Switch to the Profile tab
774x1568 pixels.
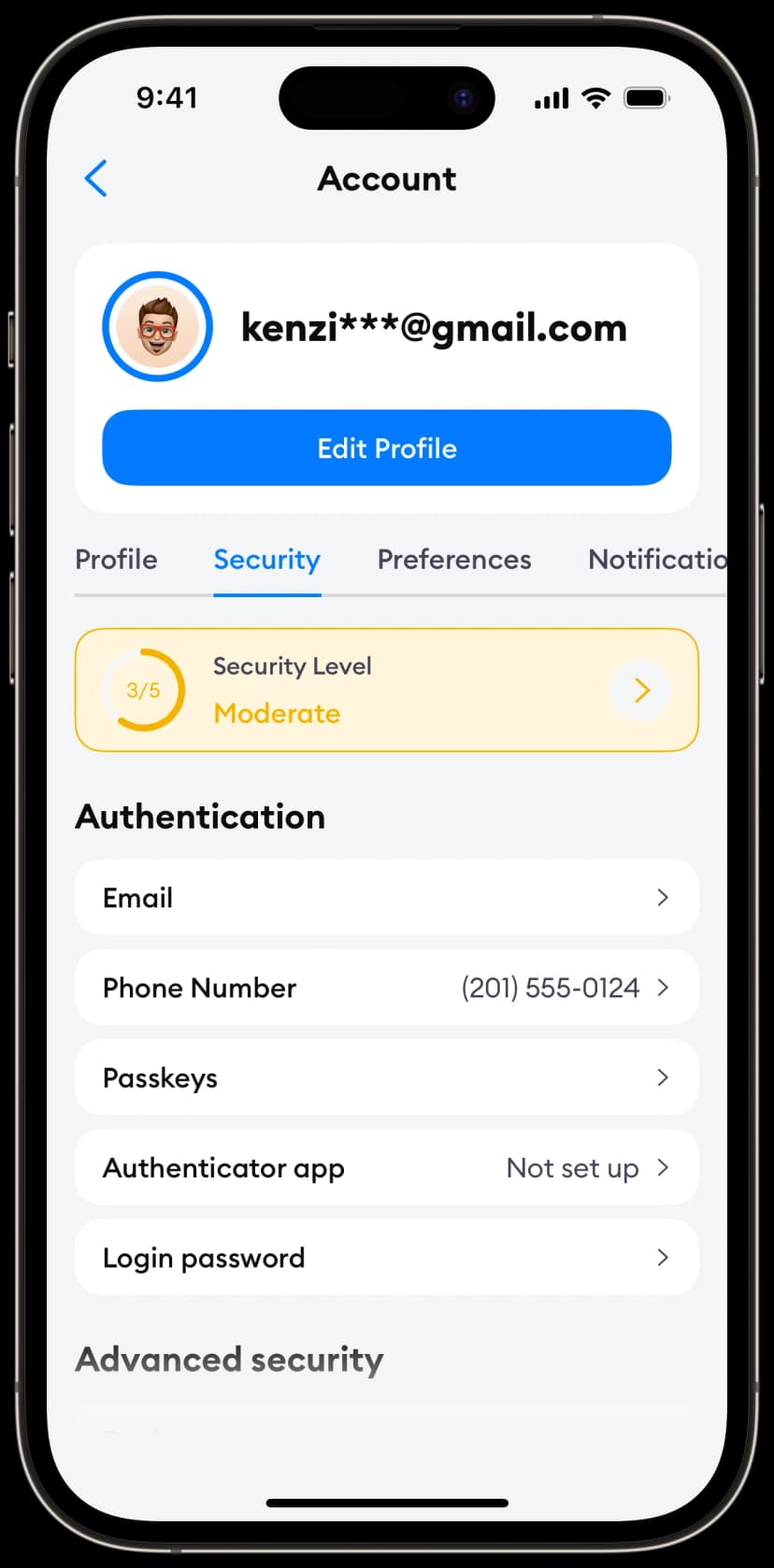[116, 560]
